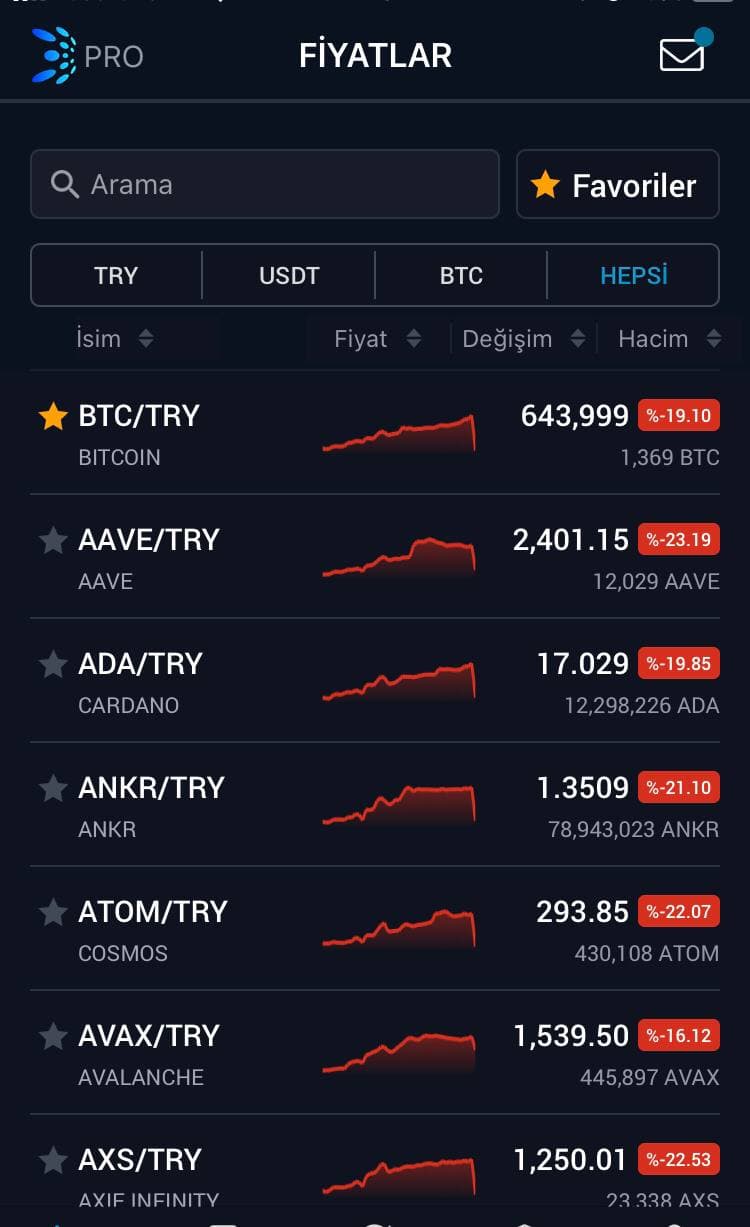Select the HEPSİ tab
The image size is (750, 1227).
pos(634,275)
